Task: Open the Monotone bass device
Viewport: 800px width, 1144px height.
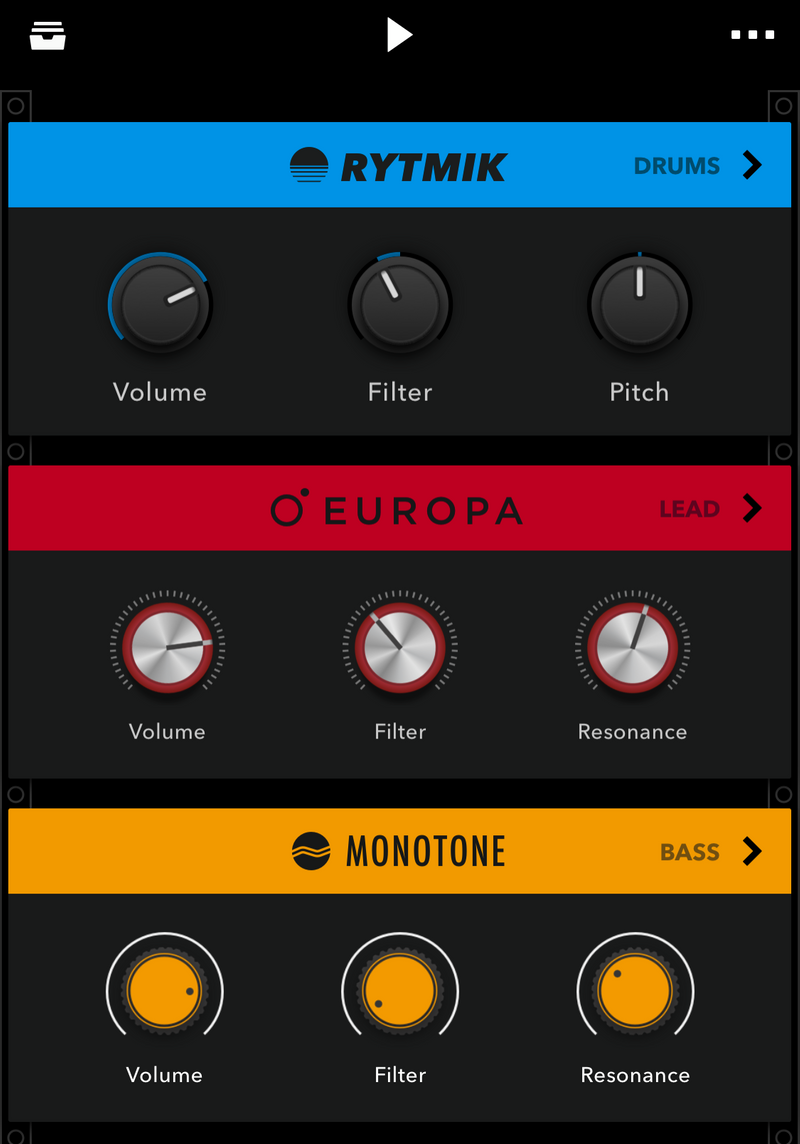Action: (x=751, y=851)
